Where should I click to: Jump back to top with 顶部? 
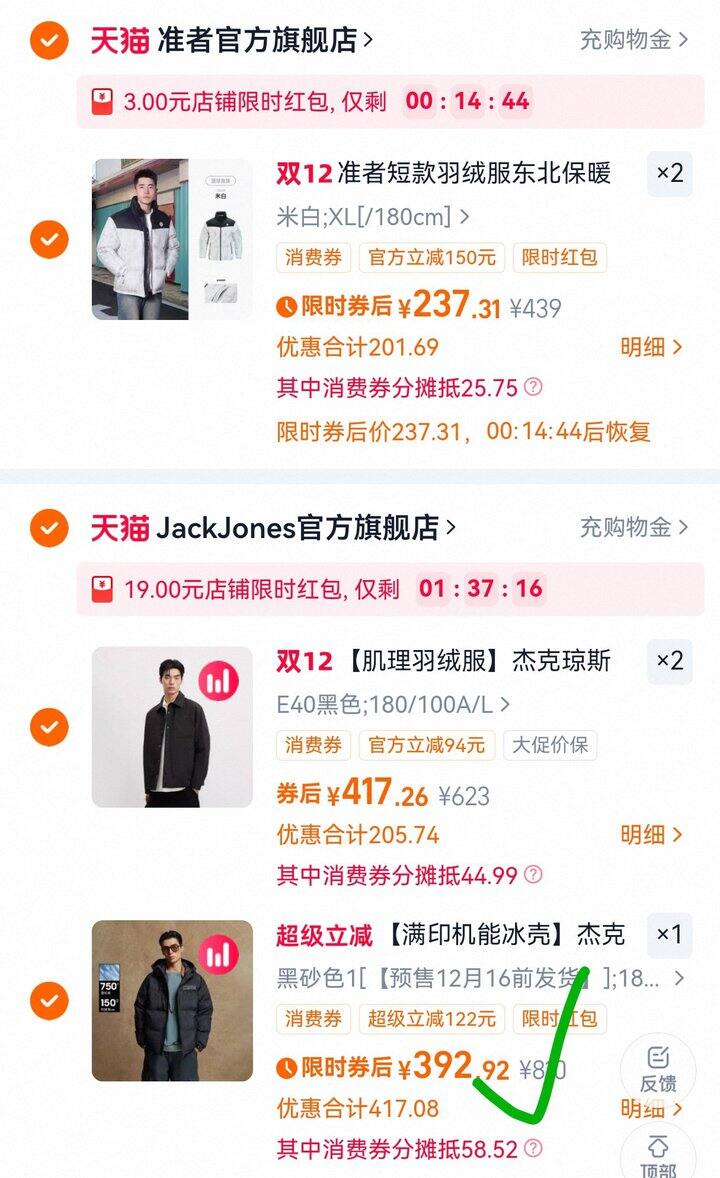[x=658, y=1155]
